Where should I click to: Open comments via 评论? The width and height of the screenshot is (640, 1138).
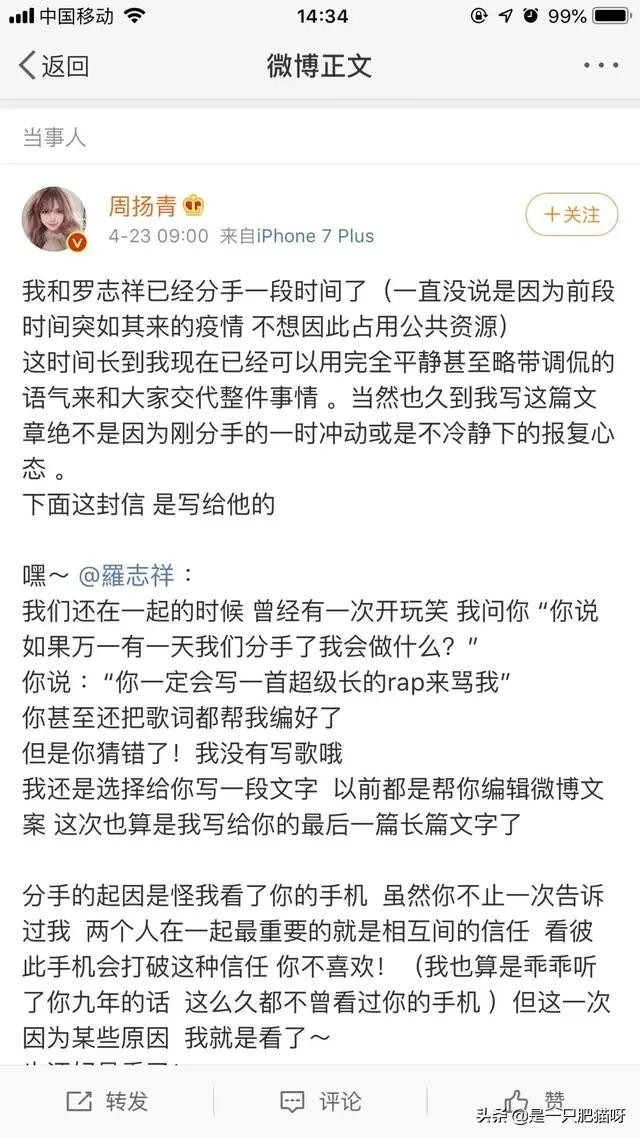pyautogui.click(x=321, y=1101)
